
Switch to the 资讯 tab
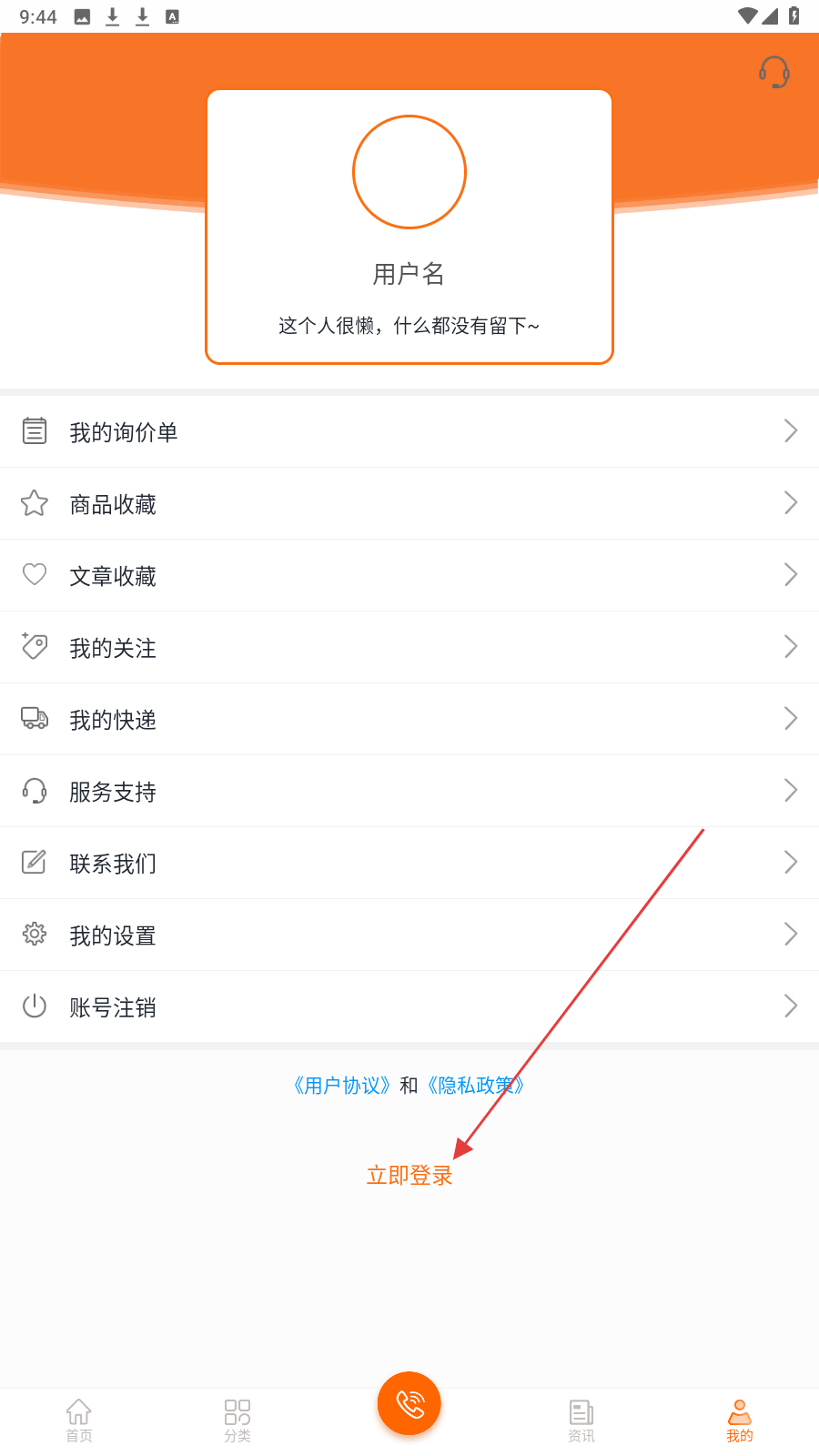click(581, 1421)
